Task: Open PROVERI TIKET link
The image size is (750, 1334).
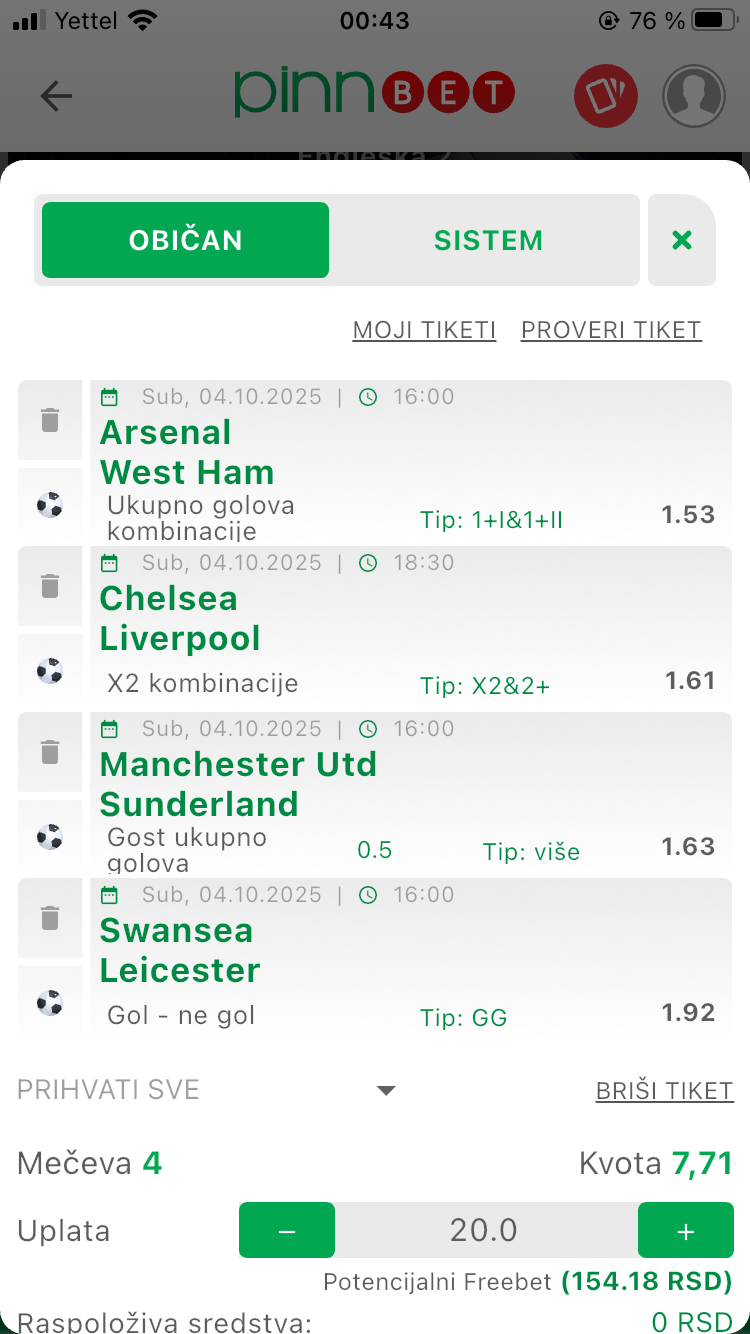Action: click(611, 331)
